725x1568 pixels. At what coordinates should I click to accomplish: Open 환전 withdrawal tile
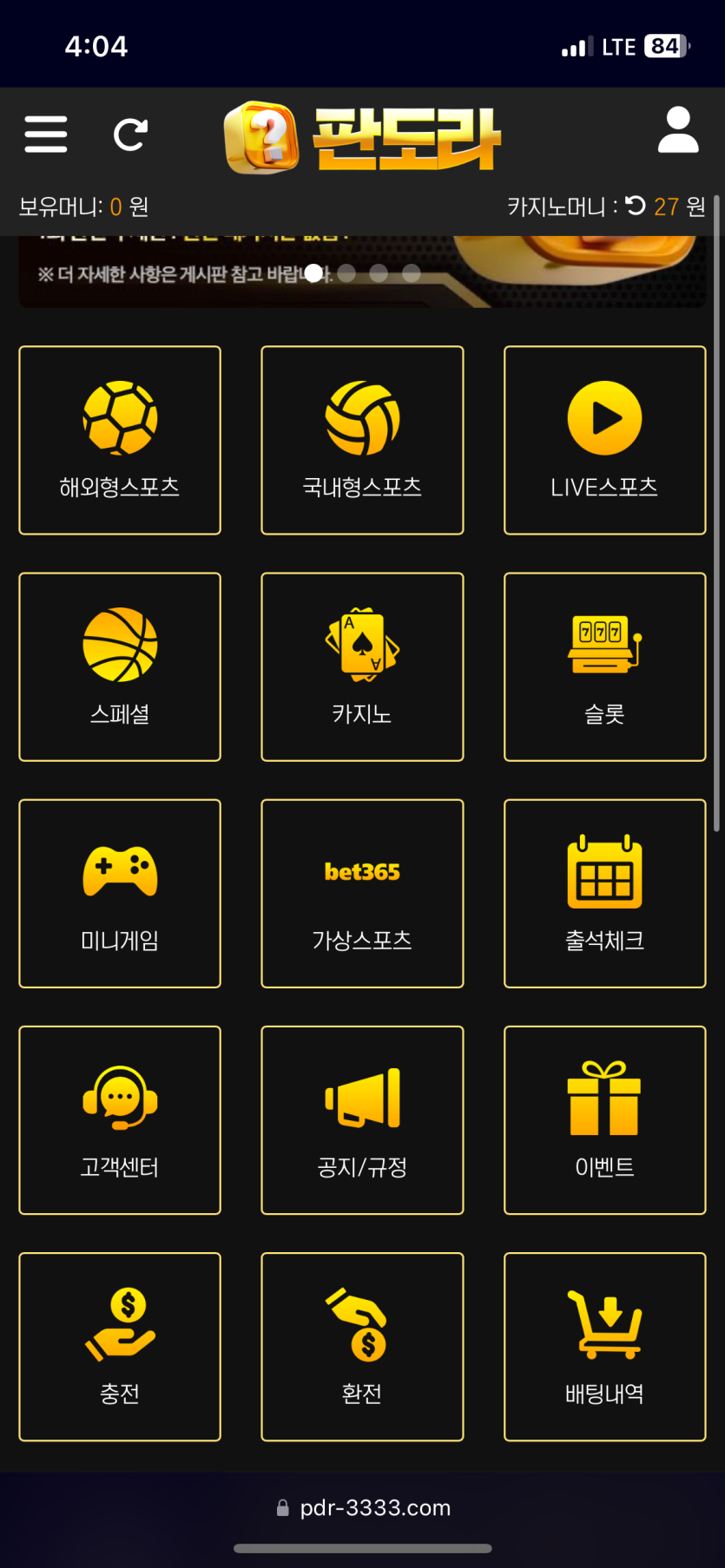[x=362, y=1346]
